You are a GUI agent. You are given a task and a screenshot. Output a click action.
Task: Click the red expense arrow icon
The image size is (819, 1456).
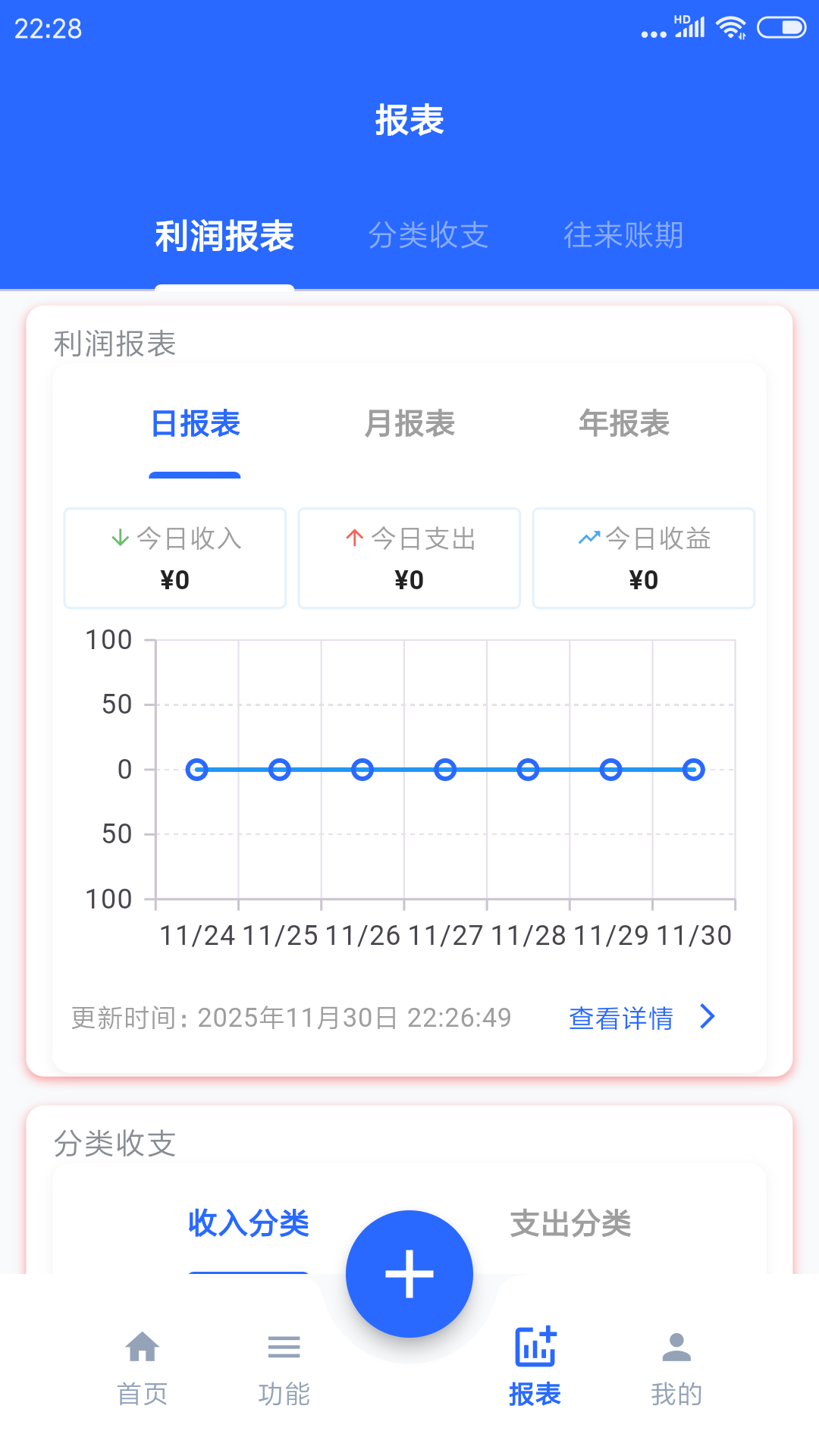point(354,538)
